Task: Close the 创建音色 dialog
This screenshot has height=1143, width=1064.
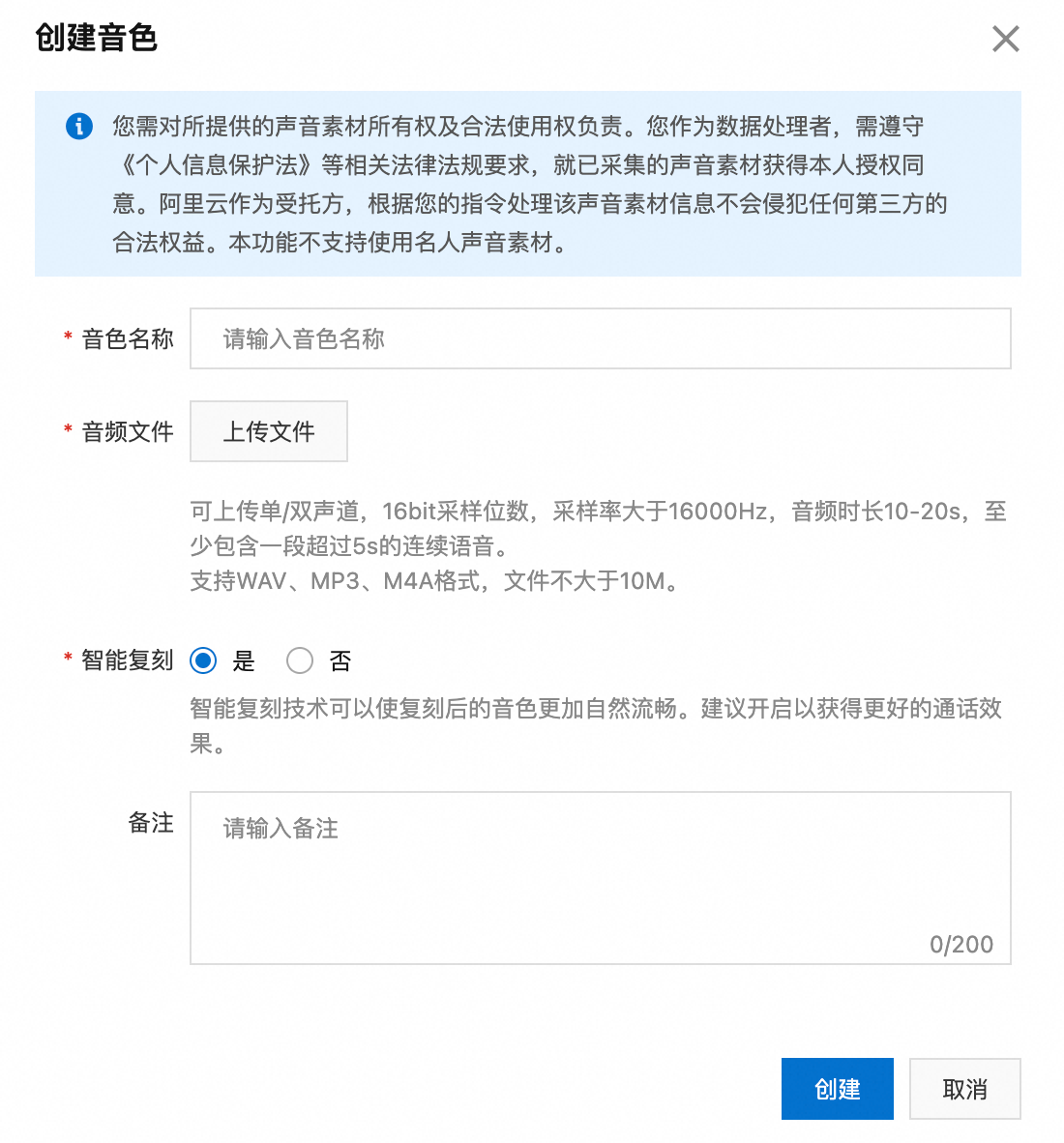Action: 1005,39
